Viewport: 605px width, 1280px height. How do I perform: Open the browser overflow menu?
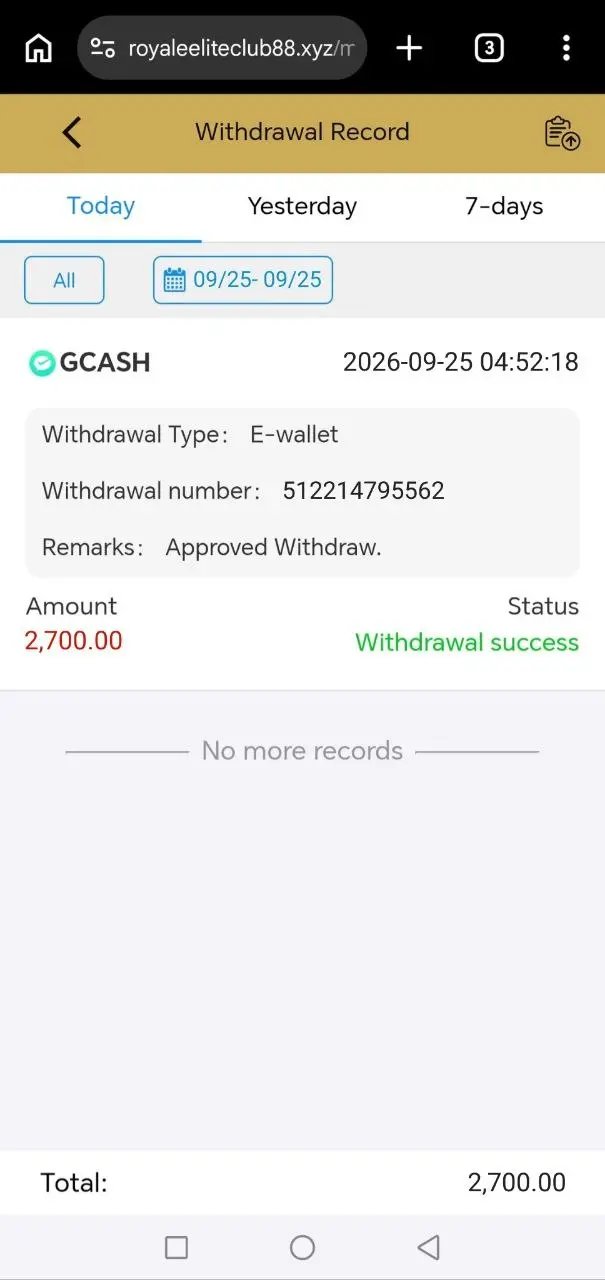(x=566, y=47)
